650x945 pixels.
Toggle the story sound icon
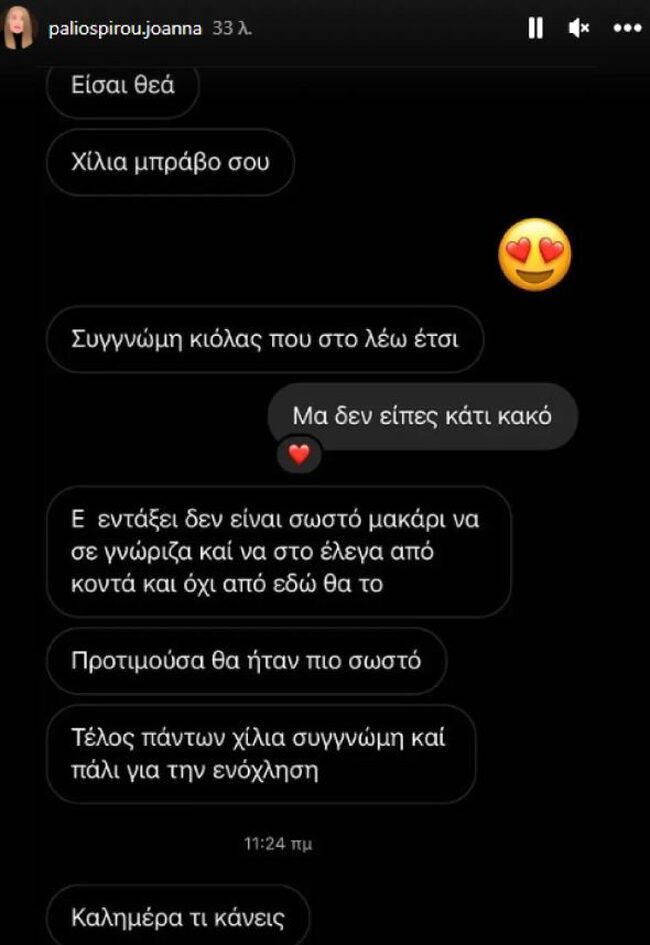(579, 29)
